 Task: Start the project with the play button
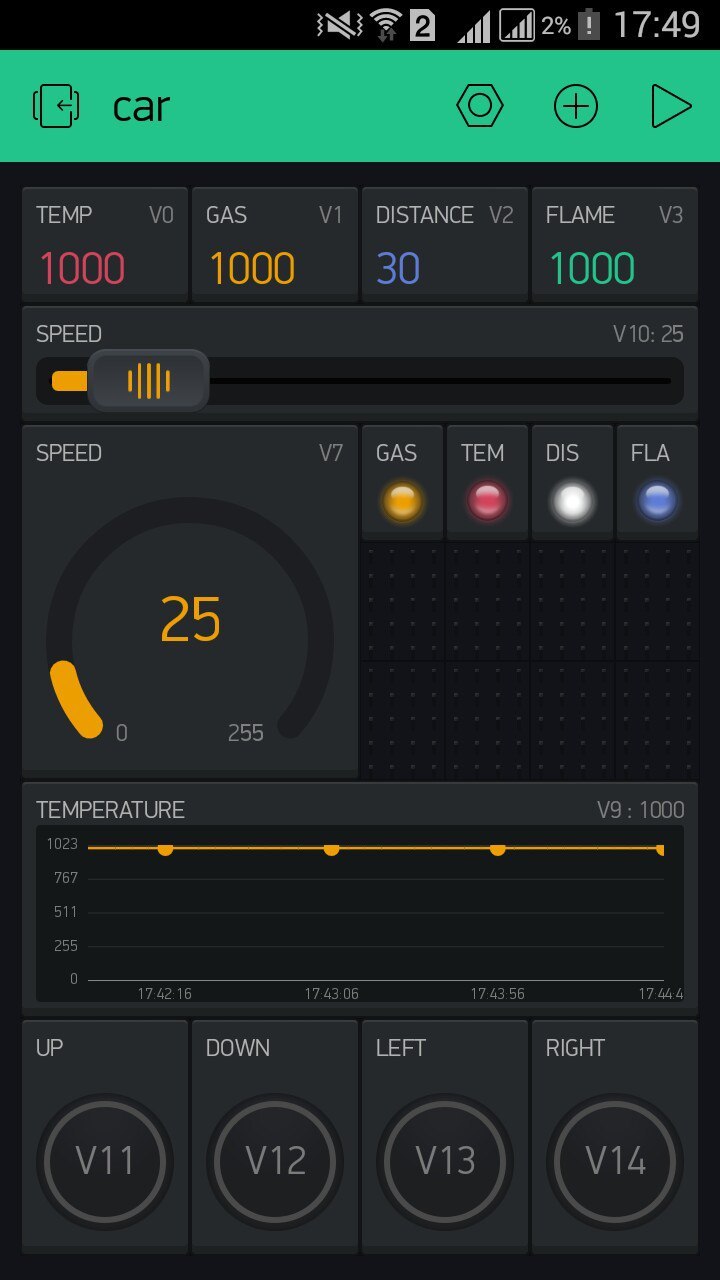(x=671, y=106)
